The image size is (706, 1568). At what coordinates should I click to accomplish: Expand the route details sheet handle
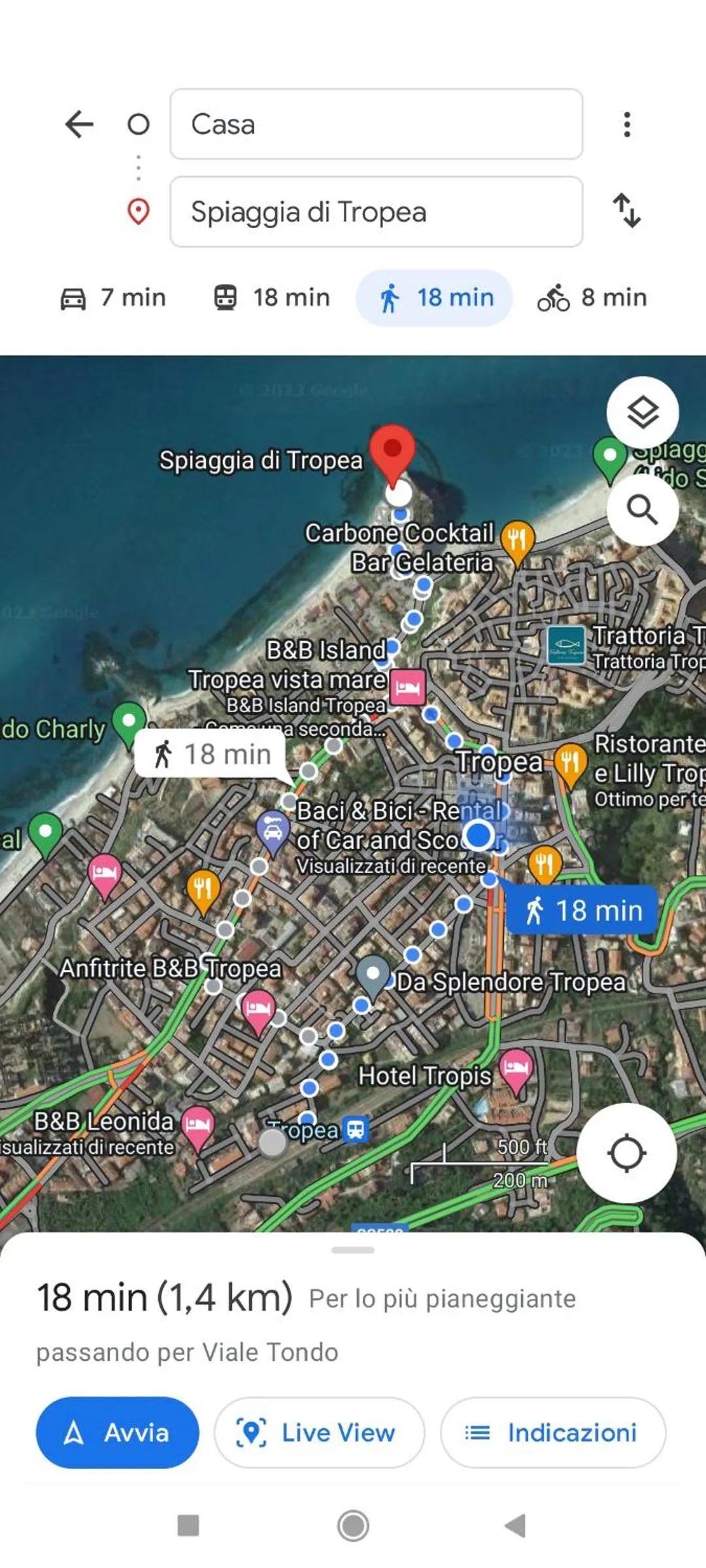(x=353, y=1250)
